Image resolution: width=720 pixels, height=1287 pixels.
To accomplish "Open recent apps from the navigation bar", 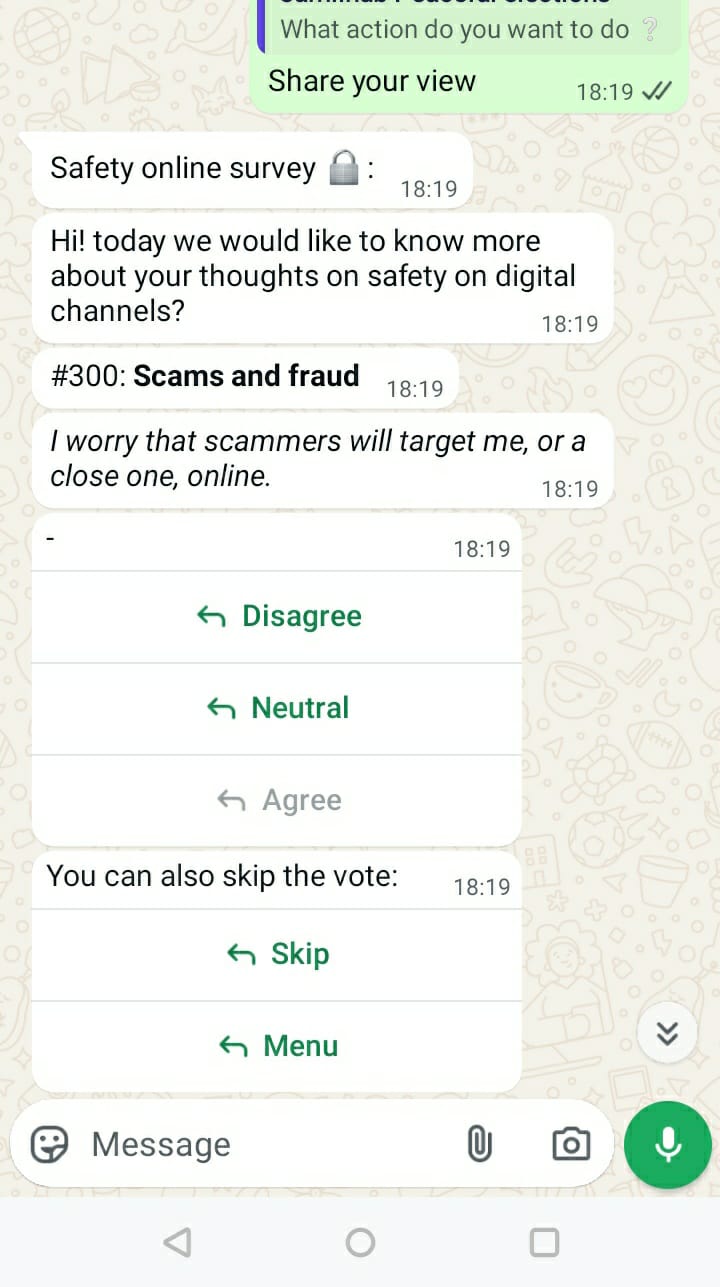I will pyautogui.click(x=543, y=1242).
